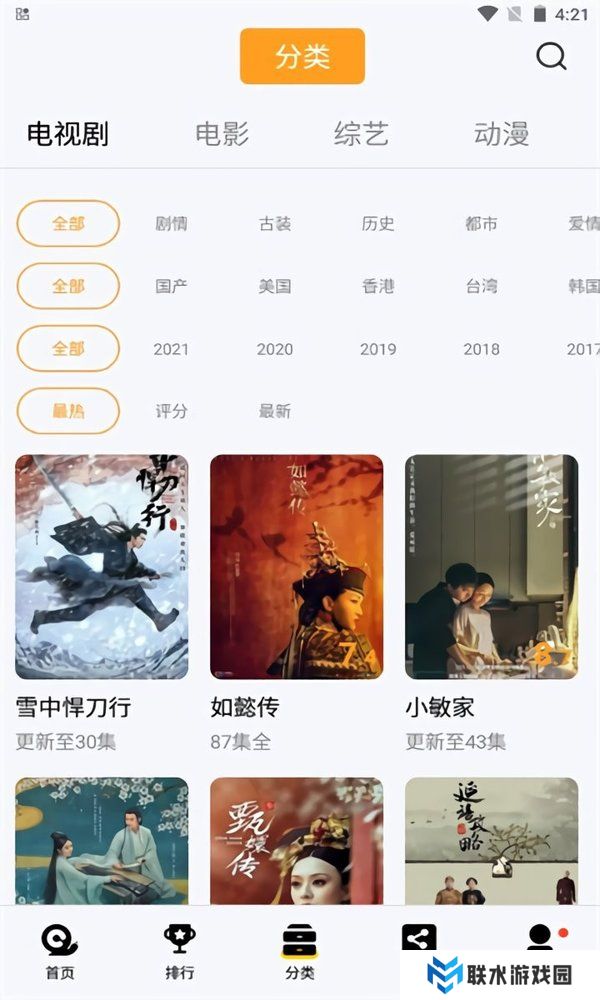Open the drama 雪中悍刀行

click(x=102, y=567)
